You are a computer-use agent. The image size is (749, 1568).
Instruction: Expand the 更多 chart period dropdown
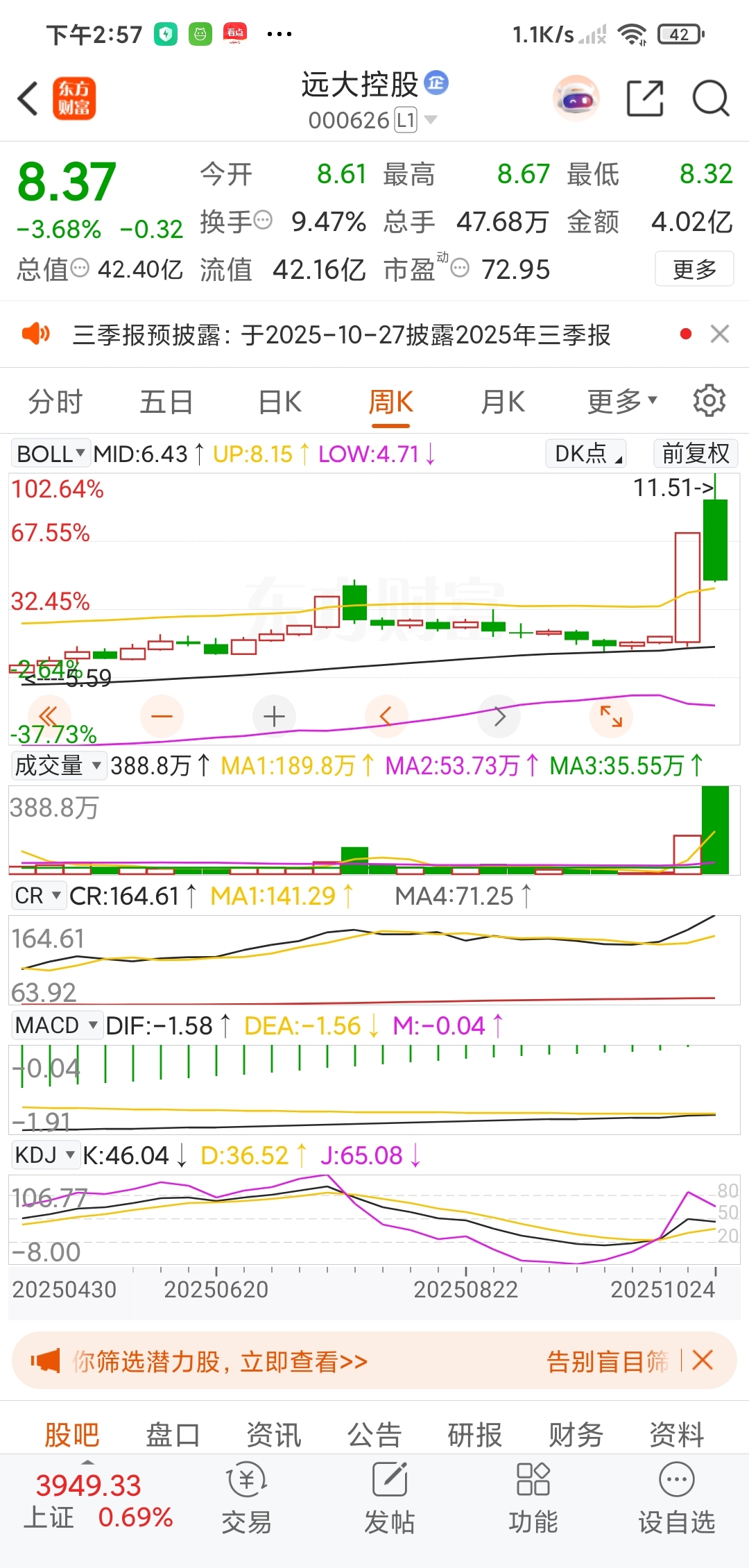[x=621, y=402]
